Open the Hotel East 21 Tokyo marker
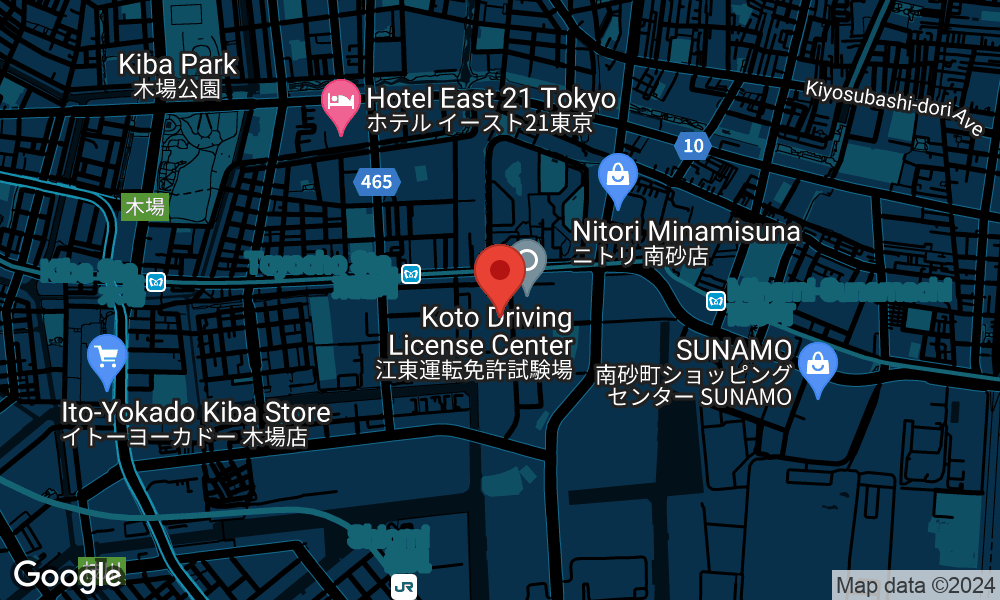Viewport: 1000px width, 600px height. pos(340,102)
